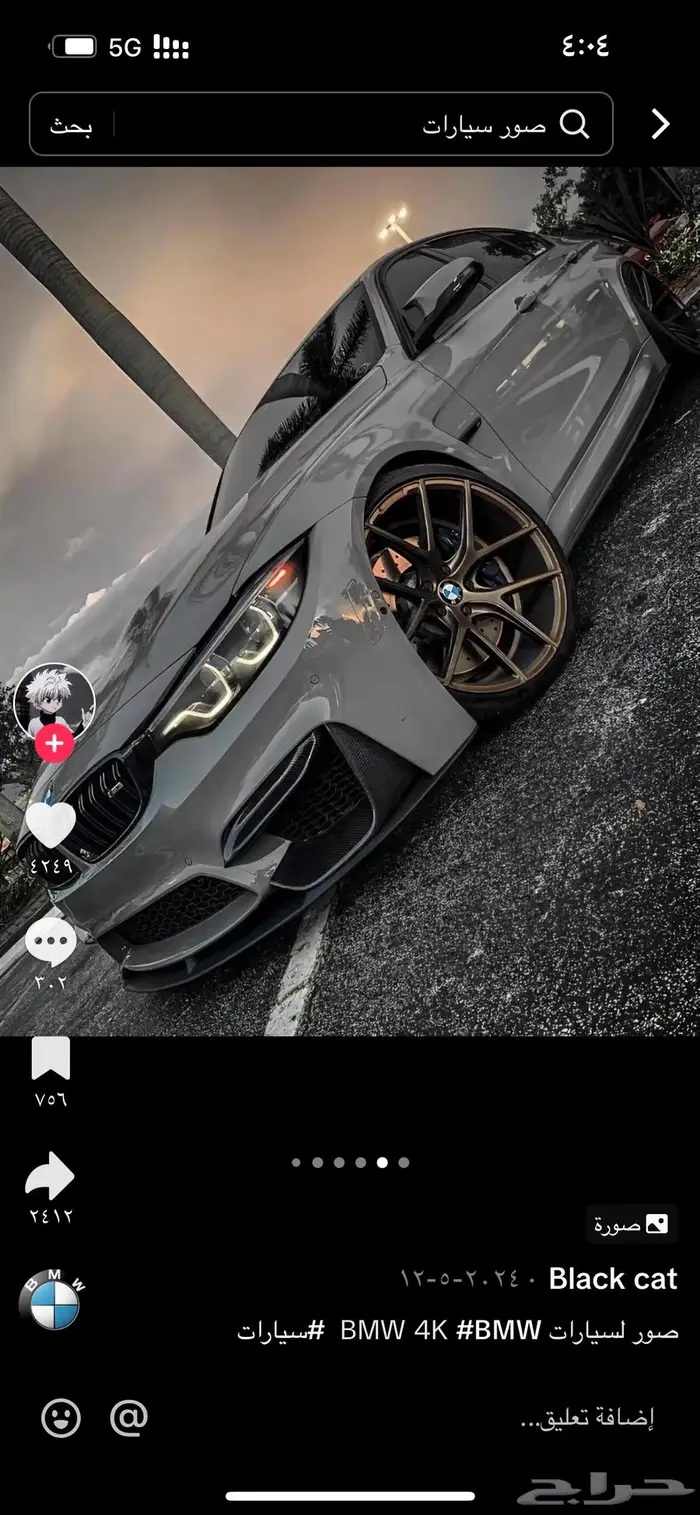The width and height of the screenshot is (700, 1515).
Task: Open the Black cat username
Action: coord(612,1278)
